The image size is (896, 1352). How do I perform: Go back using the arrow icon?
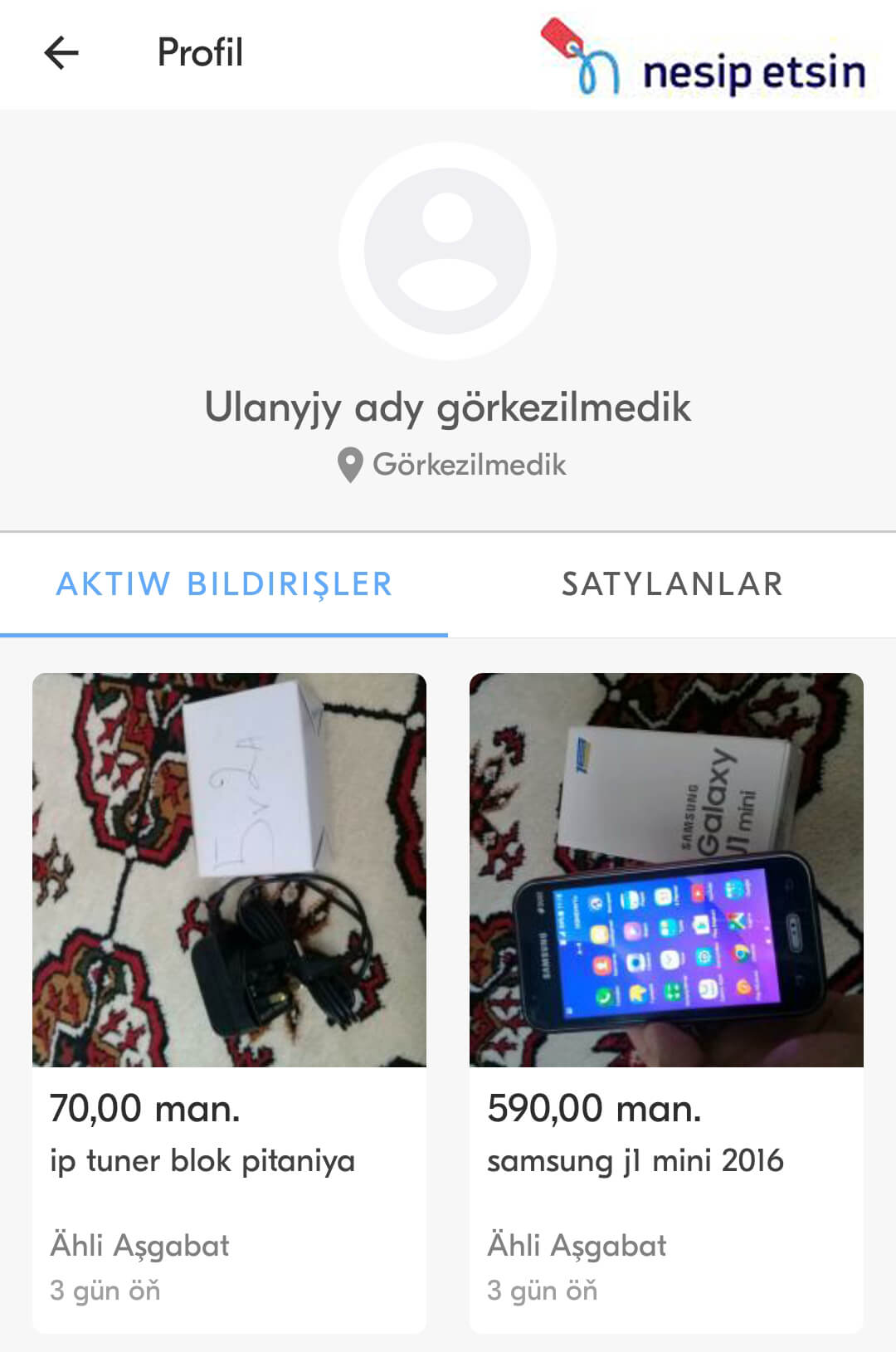pos(61,53)
